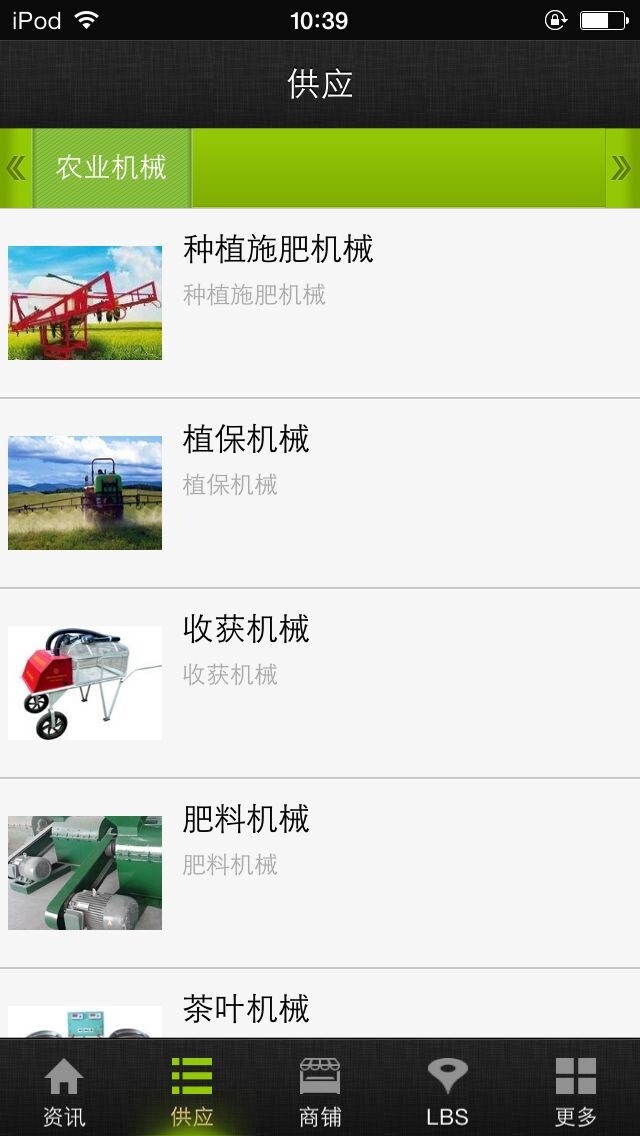Screen dimensions: 640x1136
Task: Open the 收获机械 row
Action: tap(320, 683)
